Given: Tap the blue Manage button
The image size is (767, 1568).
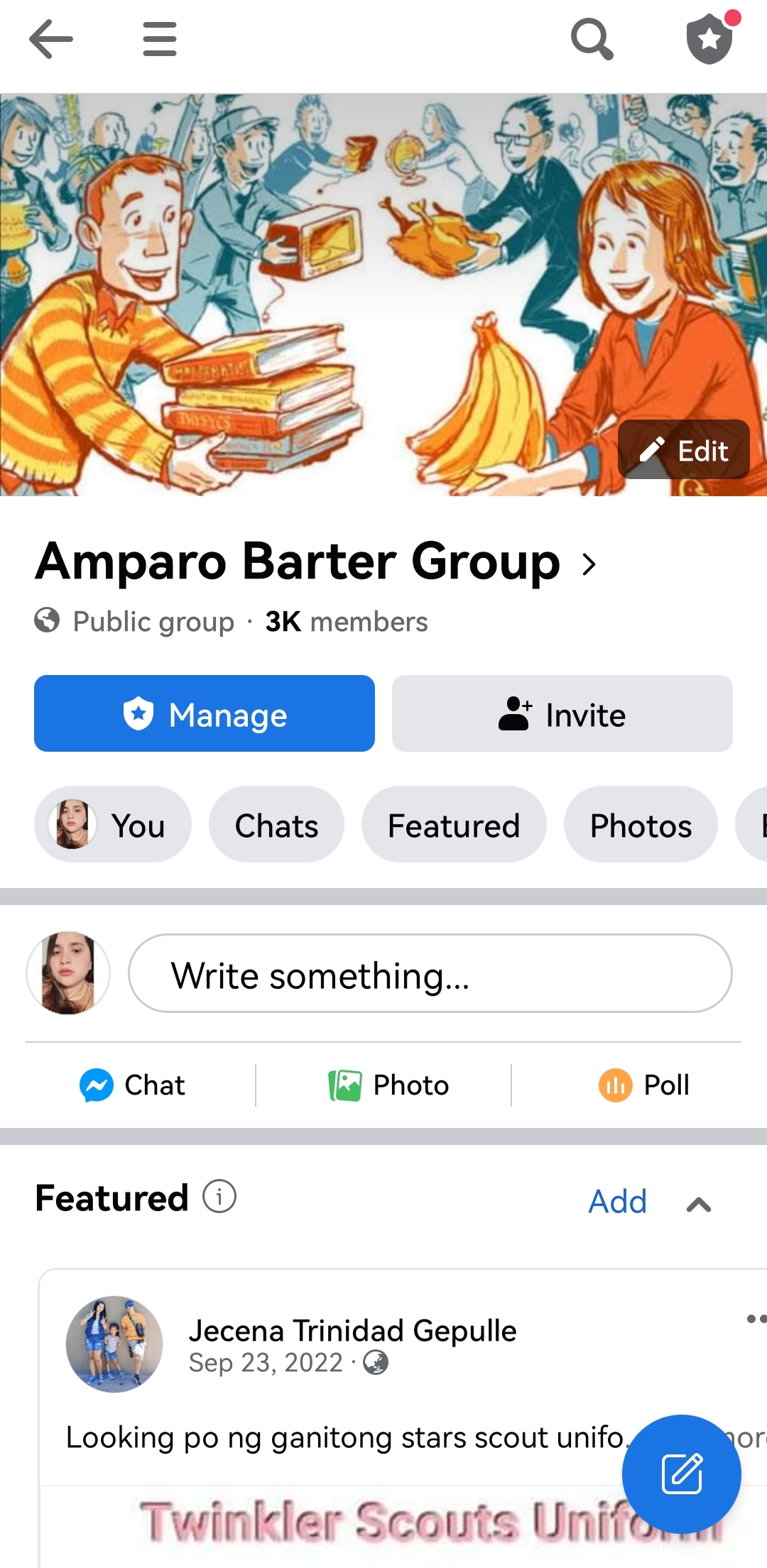Looking at the screenshot, I should click(205, 713).
